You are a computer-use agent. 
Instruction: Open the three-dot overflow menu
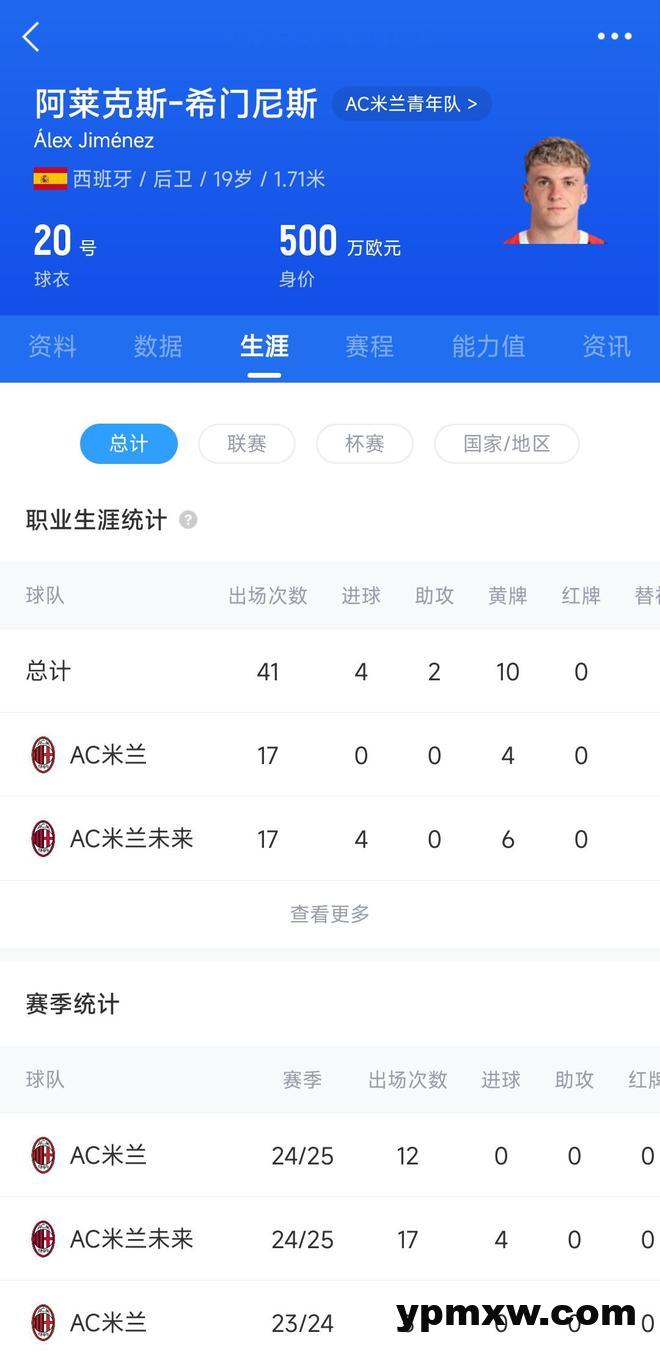[x=614, y=37]
